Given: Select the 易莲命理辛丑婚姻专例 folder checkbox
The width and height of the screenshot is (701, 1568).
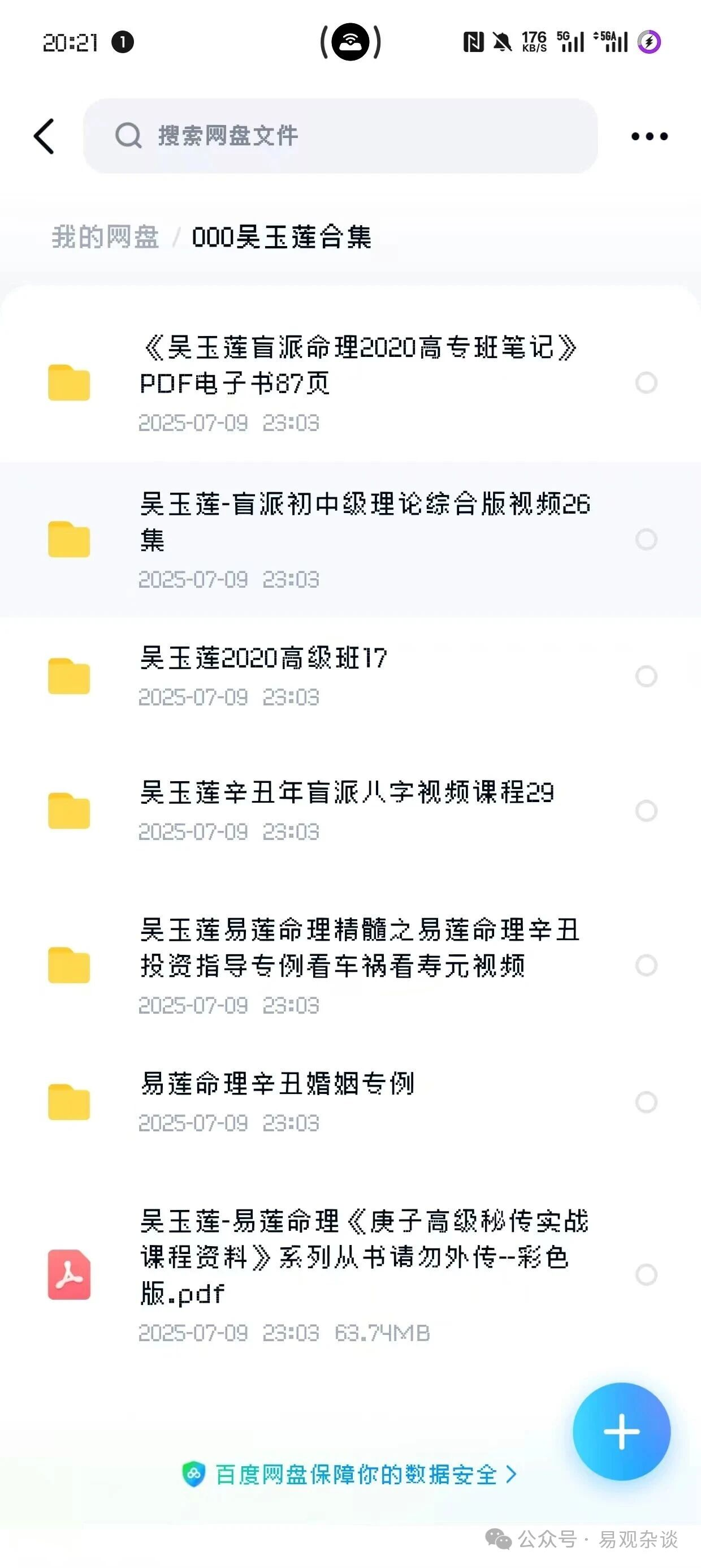Looking at the screenshot, I should (x=646, y=1102).
